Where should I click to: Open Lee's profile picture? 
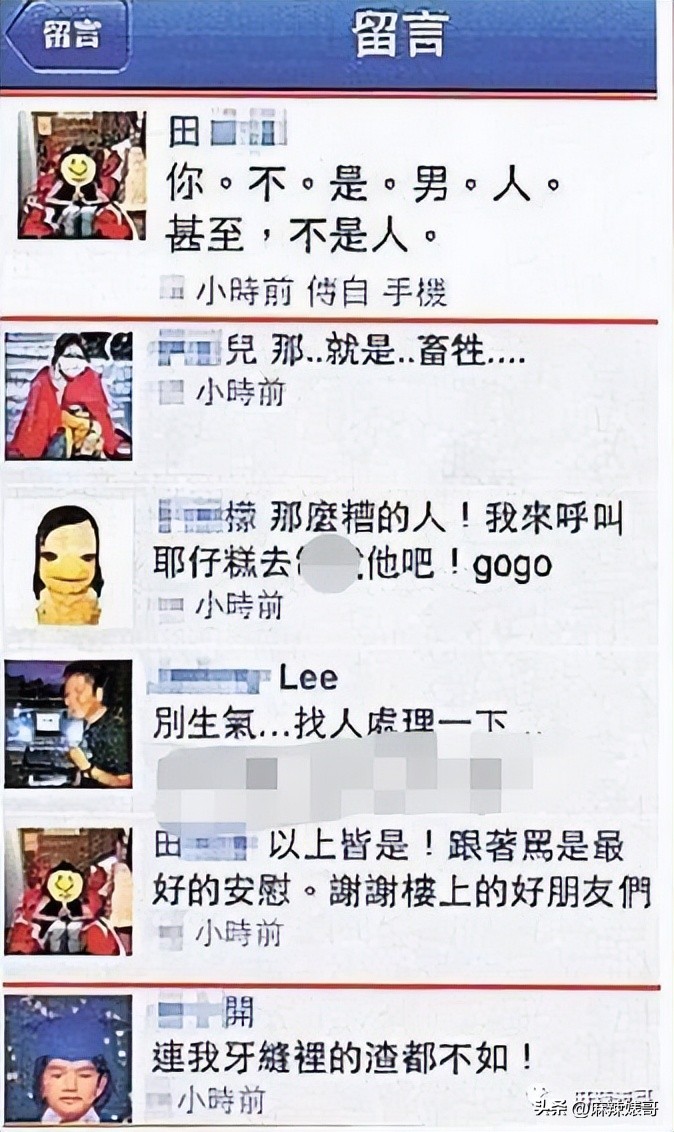pos(69,724)
